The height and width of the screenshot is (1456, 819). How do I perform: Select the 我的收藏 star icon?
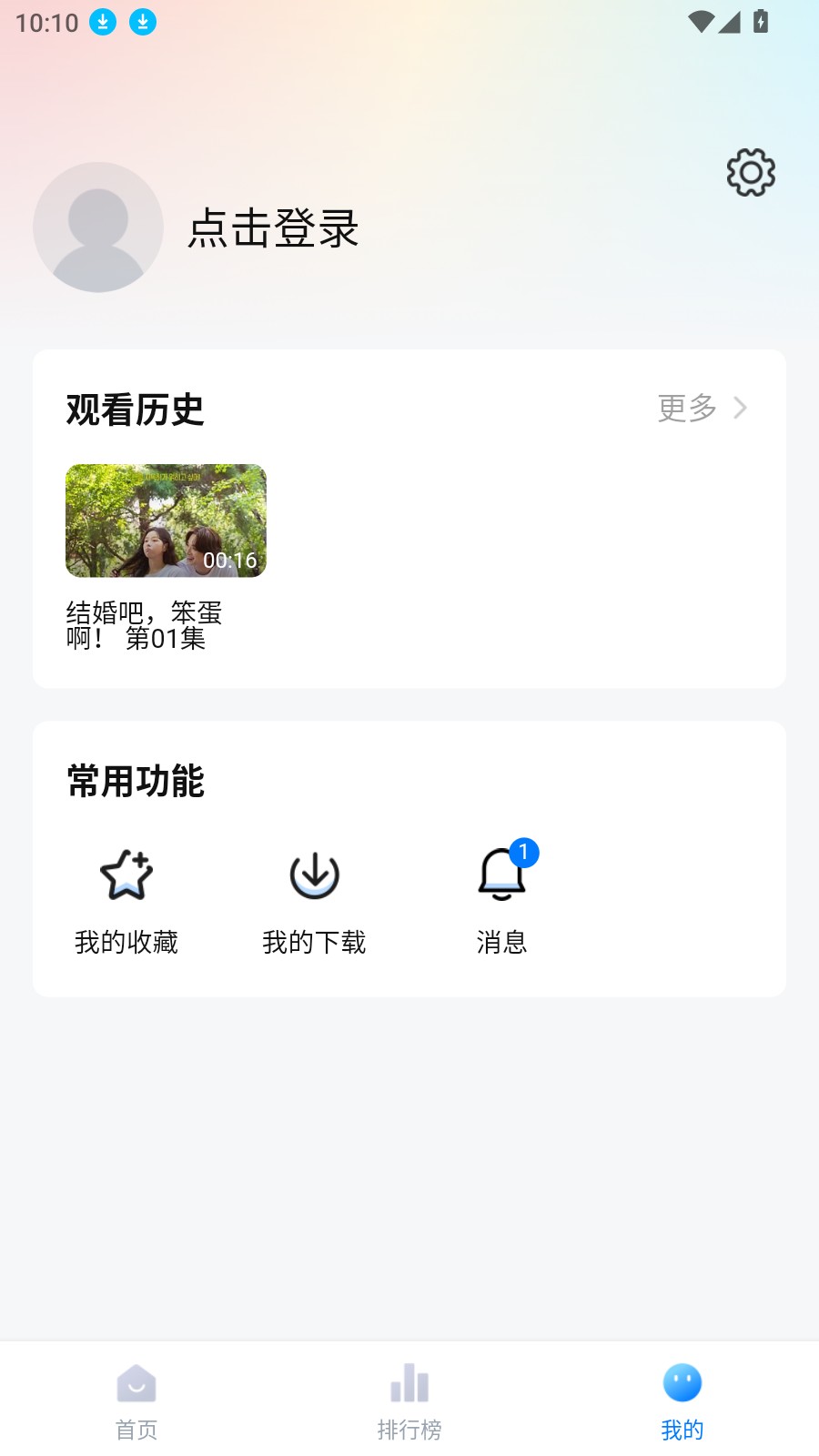[x=126, y=876]
